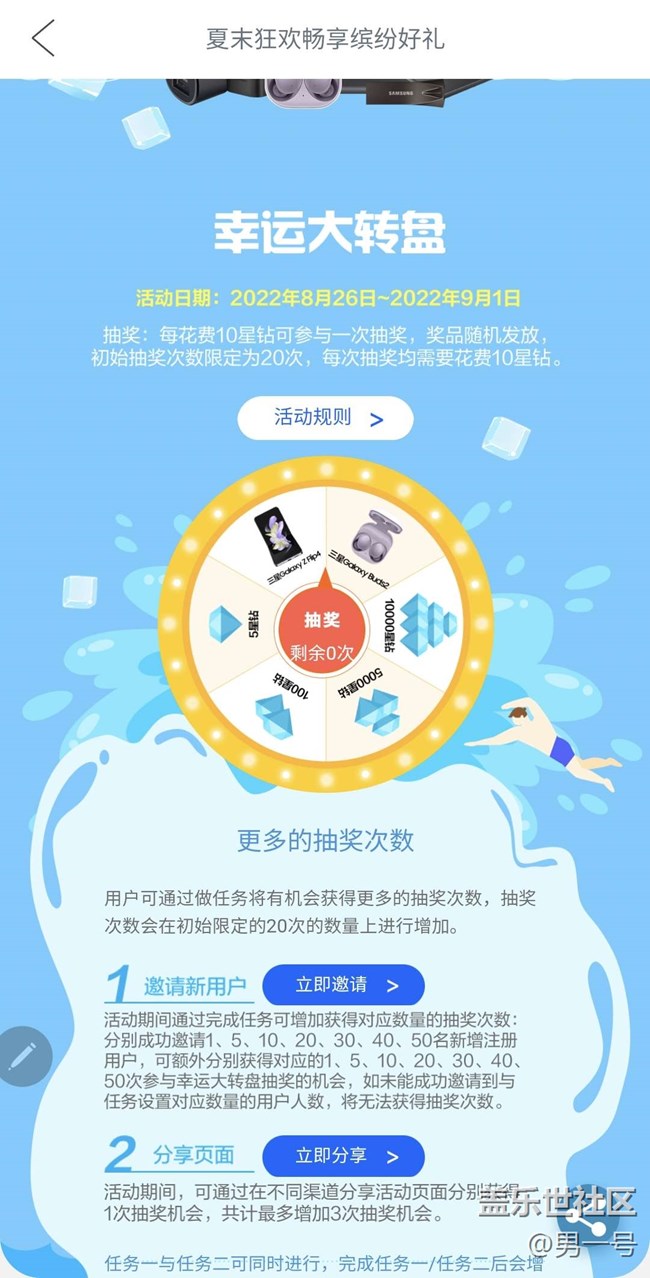Tap 立即邀请 to invite new users
This screenshot has height=1278, width=650.
point(343,985)
